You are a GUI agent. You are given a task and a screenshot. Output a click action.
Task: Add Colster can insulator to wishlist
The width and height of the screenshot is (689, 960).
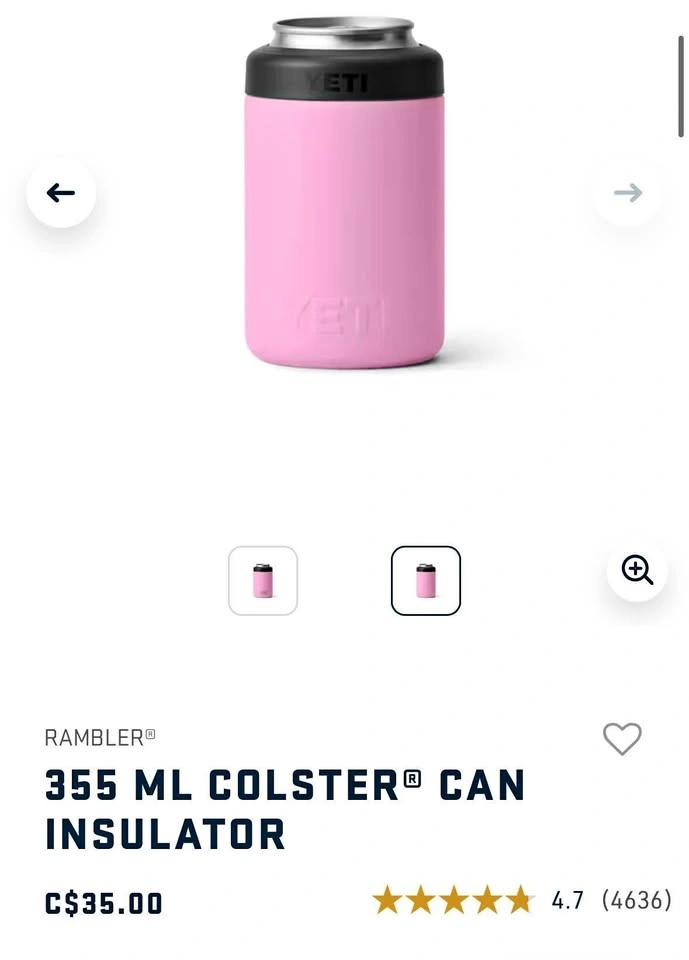(x=622, y=738)
